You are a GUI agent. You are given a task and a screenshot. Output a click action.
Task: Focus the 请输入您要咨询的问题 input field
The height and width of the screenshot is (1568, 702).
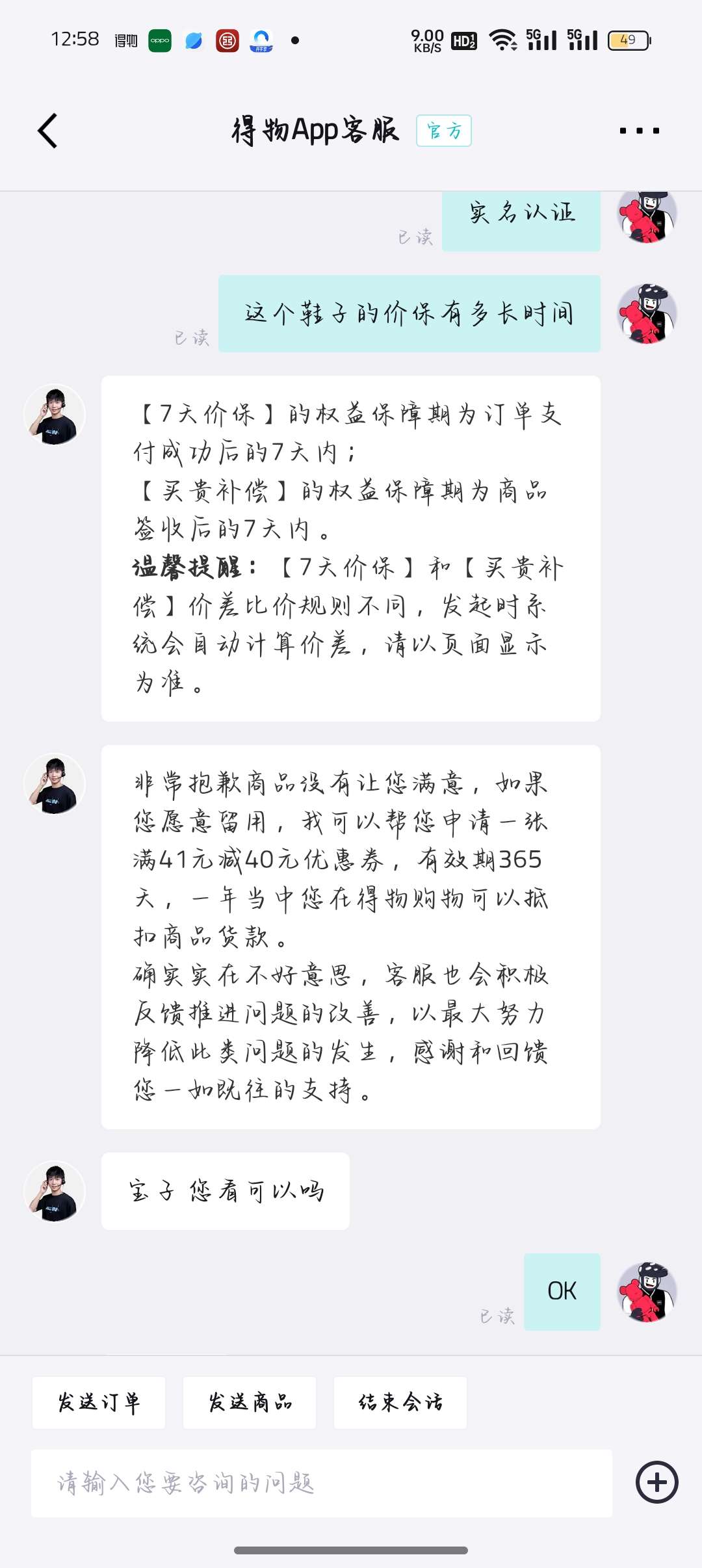coord(321,1483)
